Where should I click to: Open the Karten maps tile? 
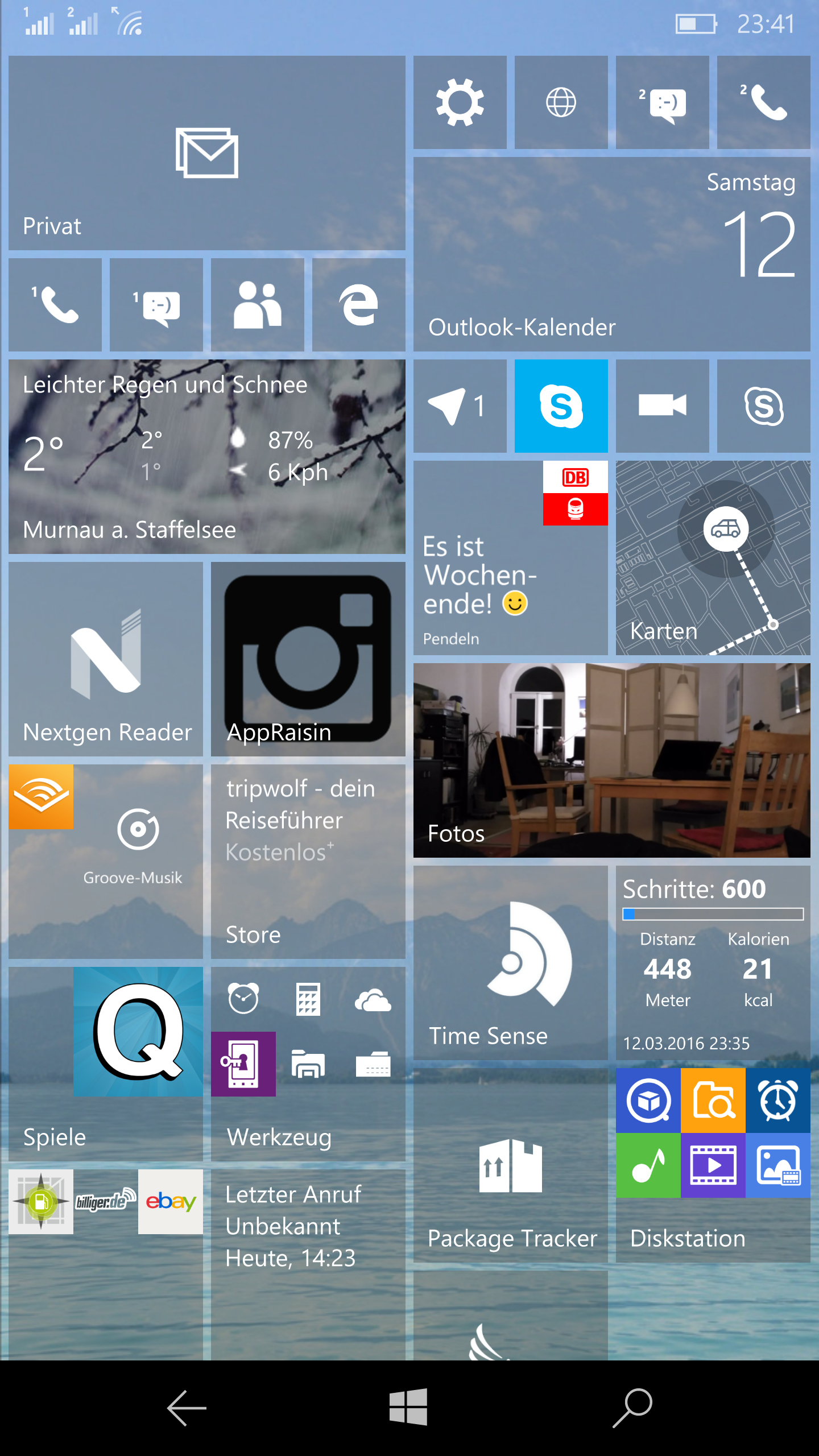[713, 558]
